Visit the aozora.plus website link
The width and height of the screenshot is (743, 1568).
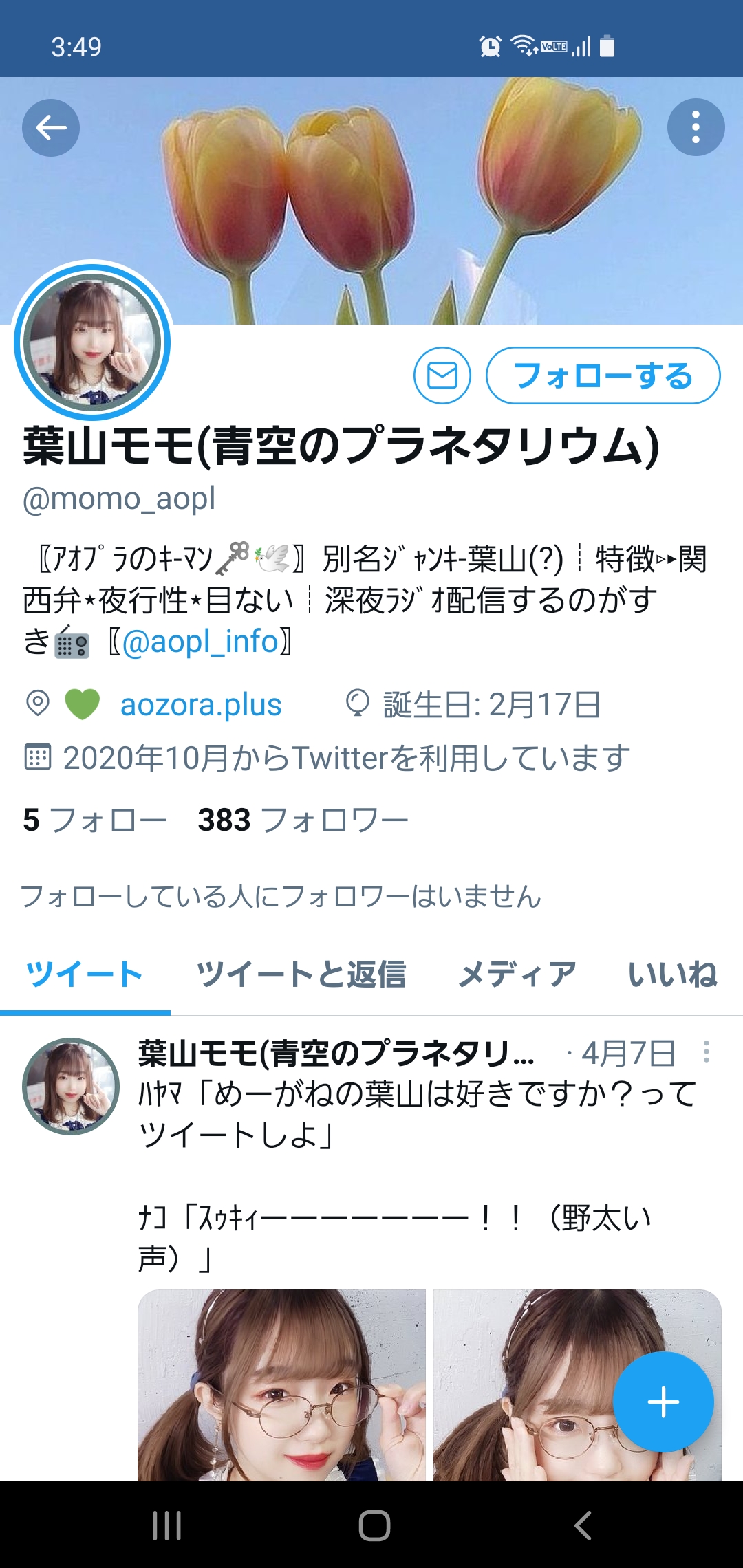click(x=201, y=705)
